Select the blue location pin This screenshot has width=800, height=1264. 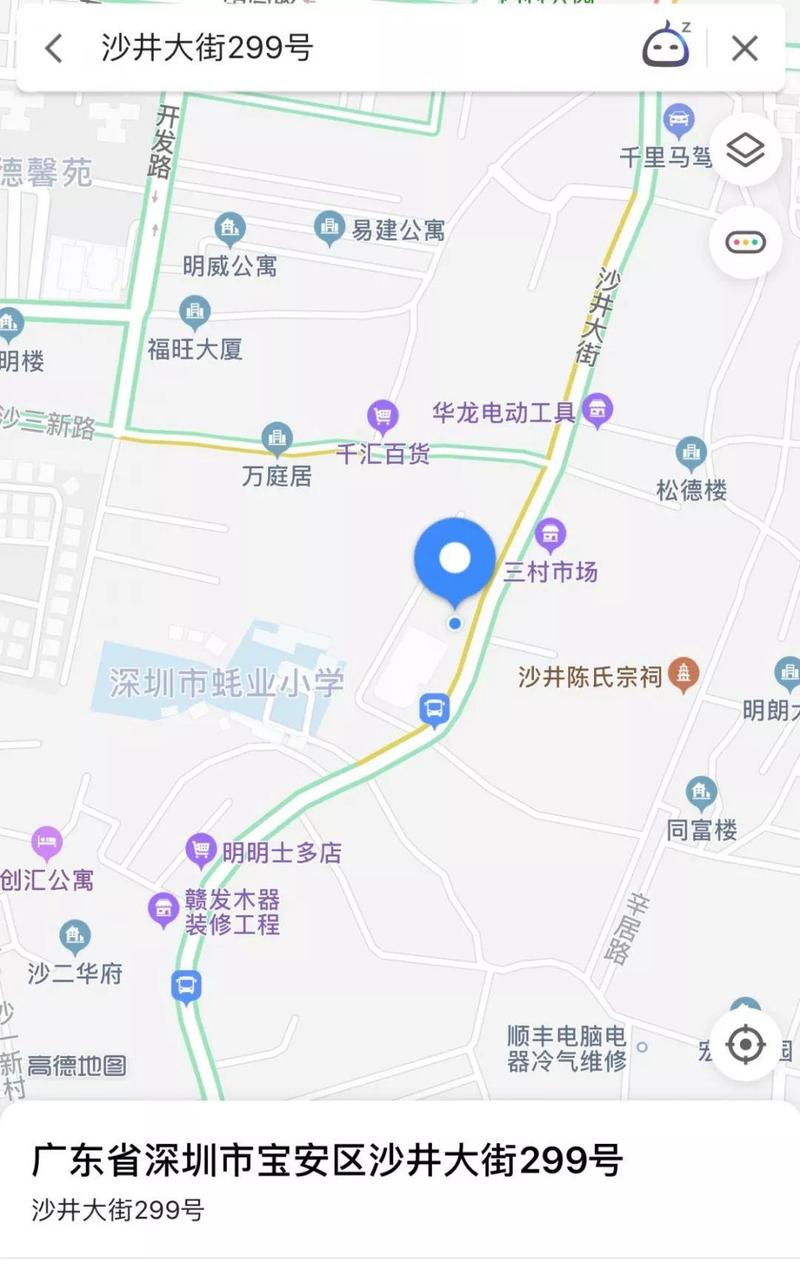pyautogui.click(x=455, y=560)
